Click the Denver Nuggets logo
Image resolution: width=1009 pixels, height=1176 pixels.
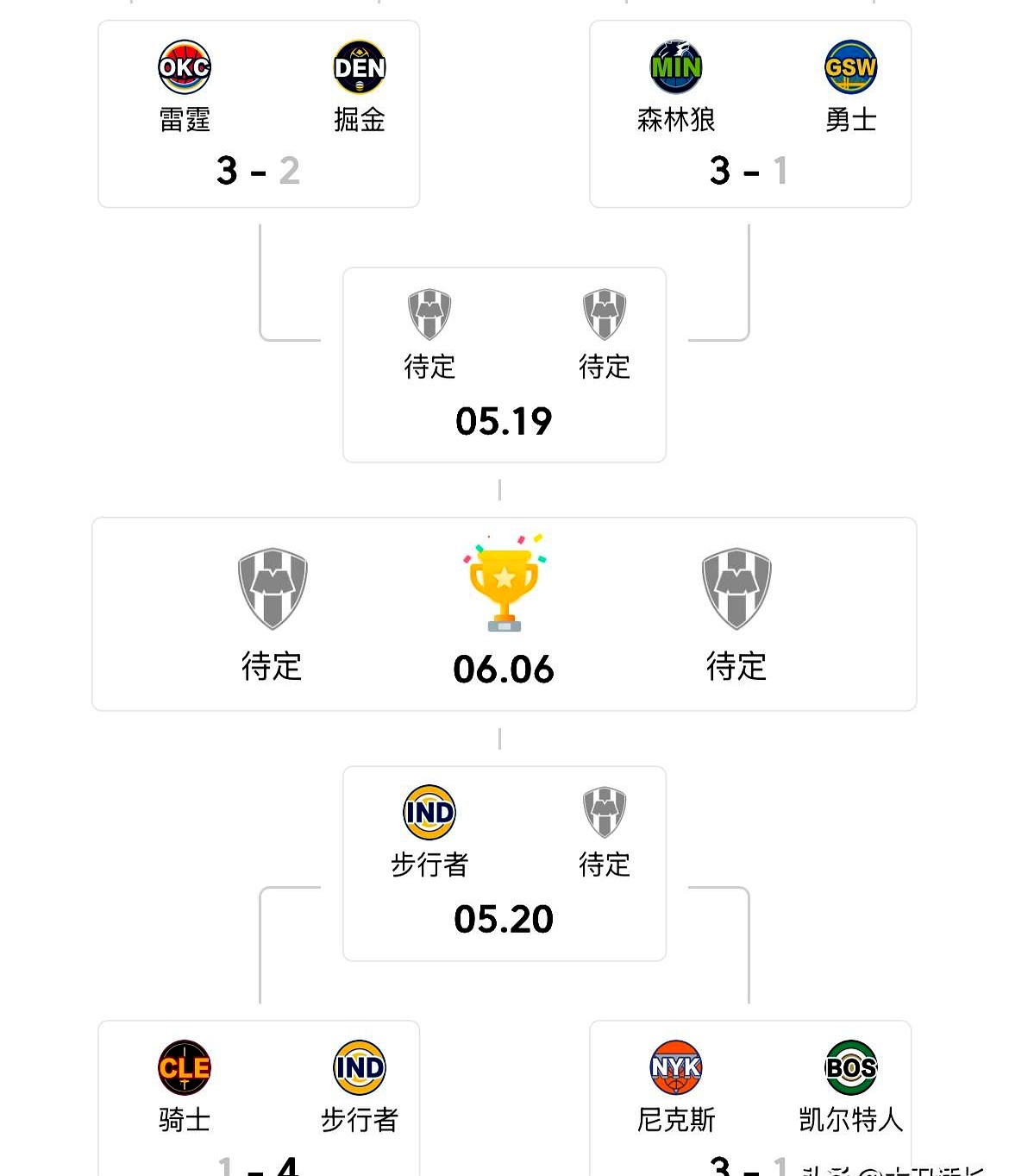(360, 66)
